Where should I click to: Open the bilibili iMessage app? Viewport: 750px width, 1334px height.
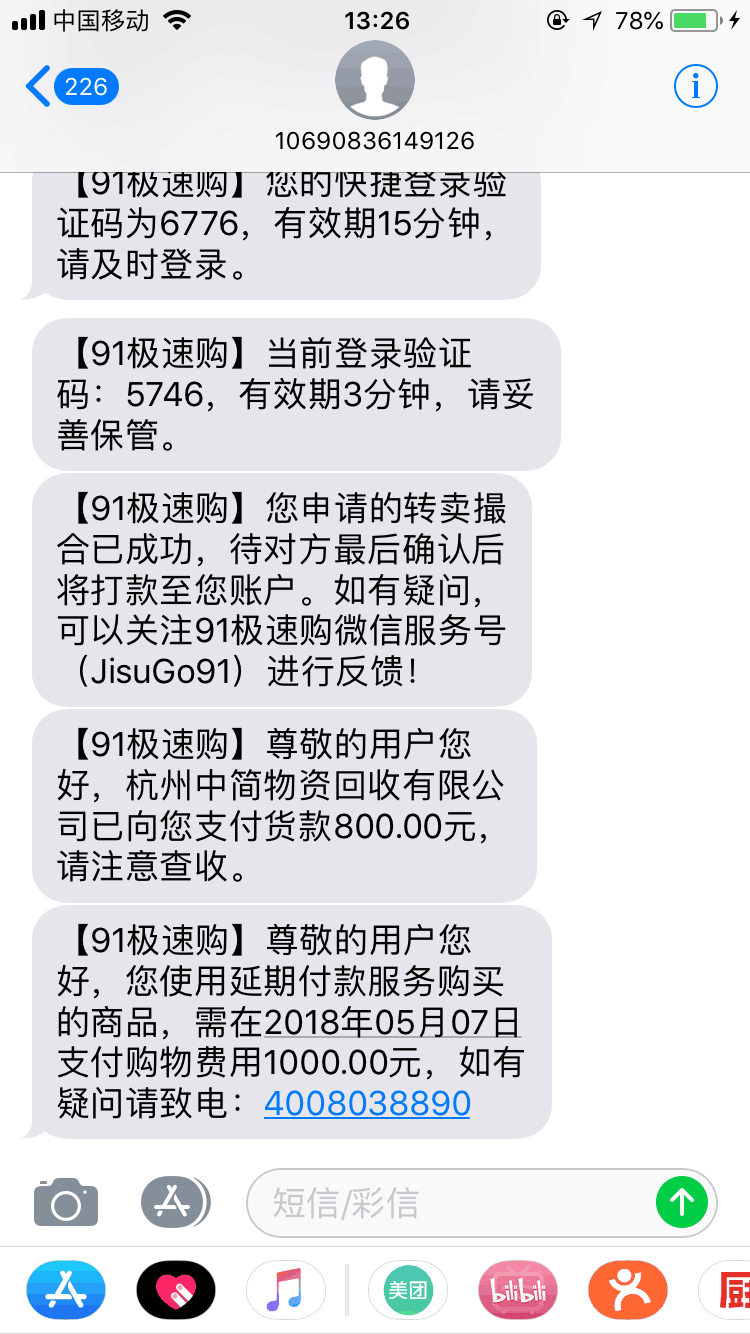click(517, 1289)
